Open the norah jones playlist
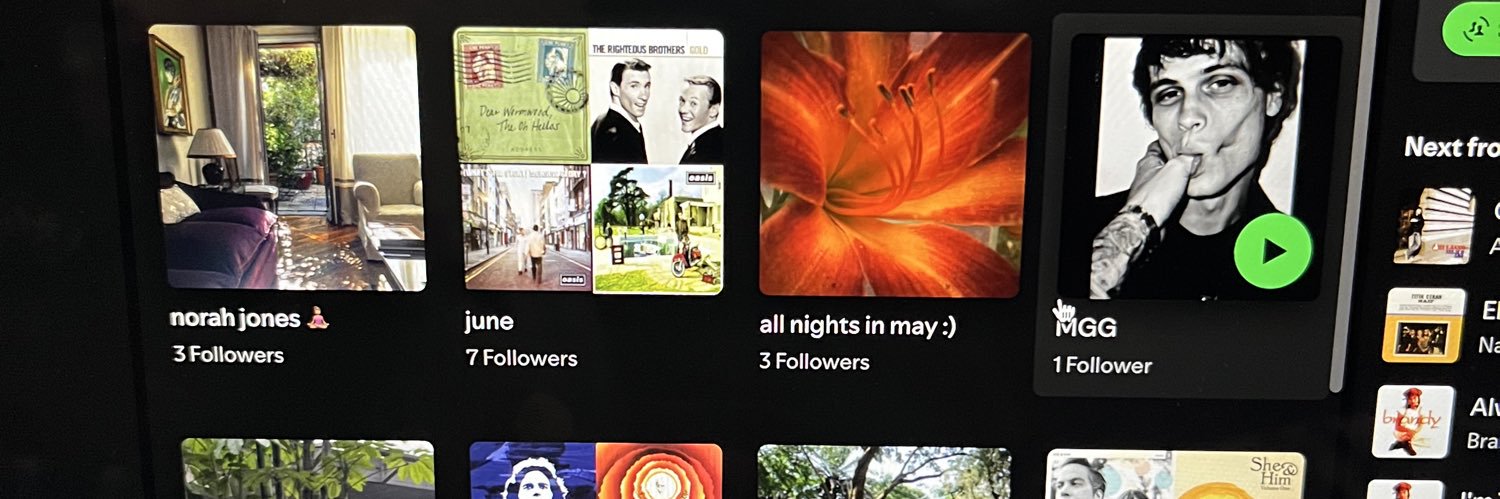1500x499 pixels. click(288, 158)
